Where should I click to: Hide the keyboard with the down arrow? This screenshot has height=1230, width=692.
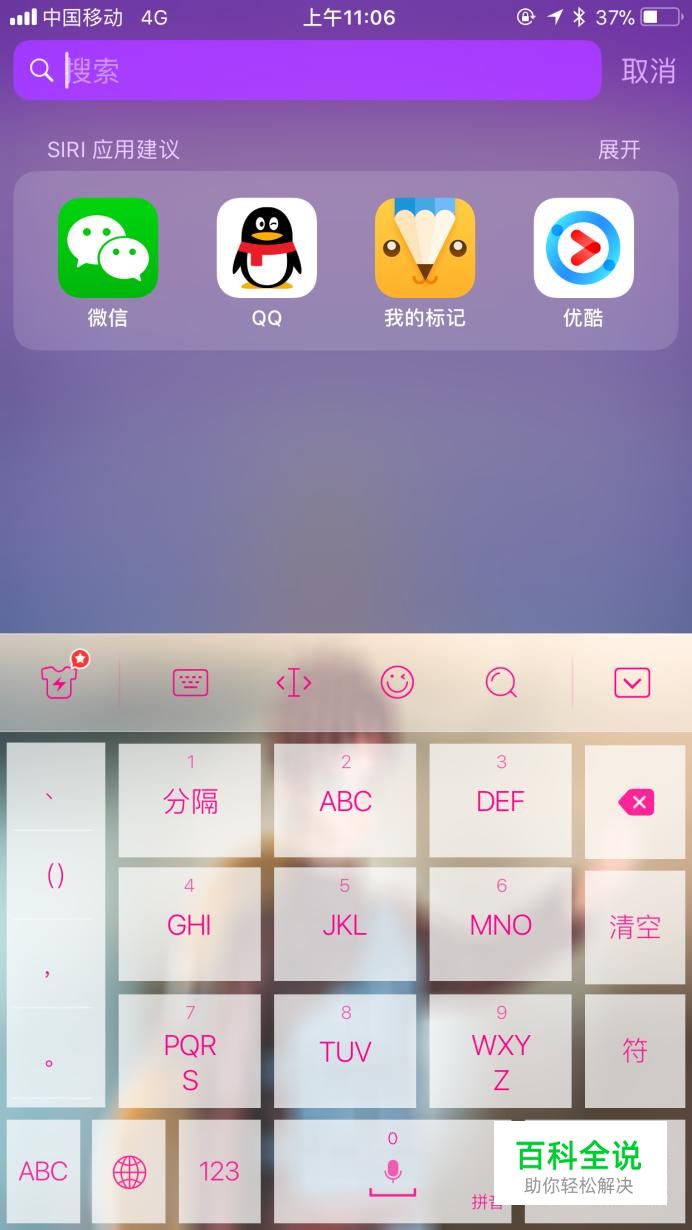pos(632,683)
